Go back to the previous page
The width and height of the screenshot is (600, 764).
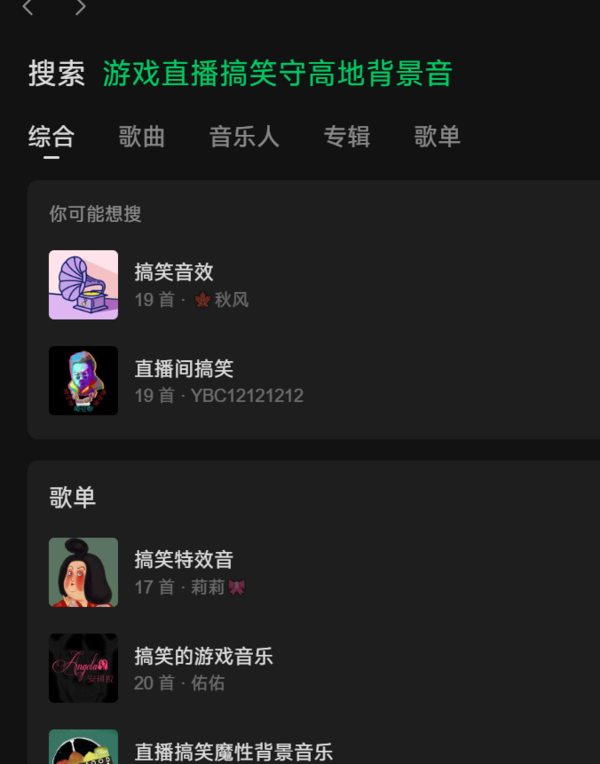click(x=28, y=8)
